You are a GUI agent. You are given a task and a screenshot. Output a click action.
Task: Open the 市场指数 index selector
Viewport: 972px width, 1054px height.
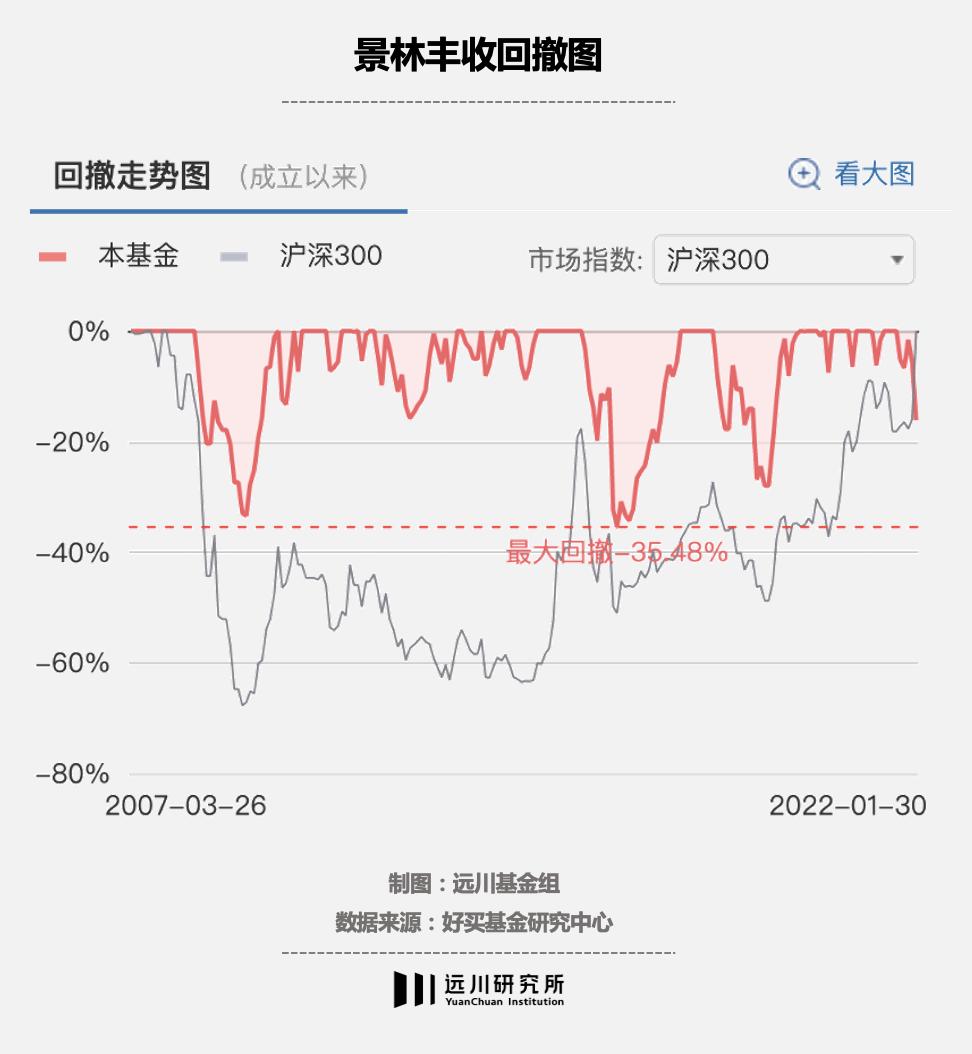click(784, 259)
